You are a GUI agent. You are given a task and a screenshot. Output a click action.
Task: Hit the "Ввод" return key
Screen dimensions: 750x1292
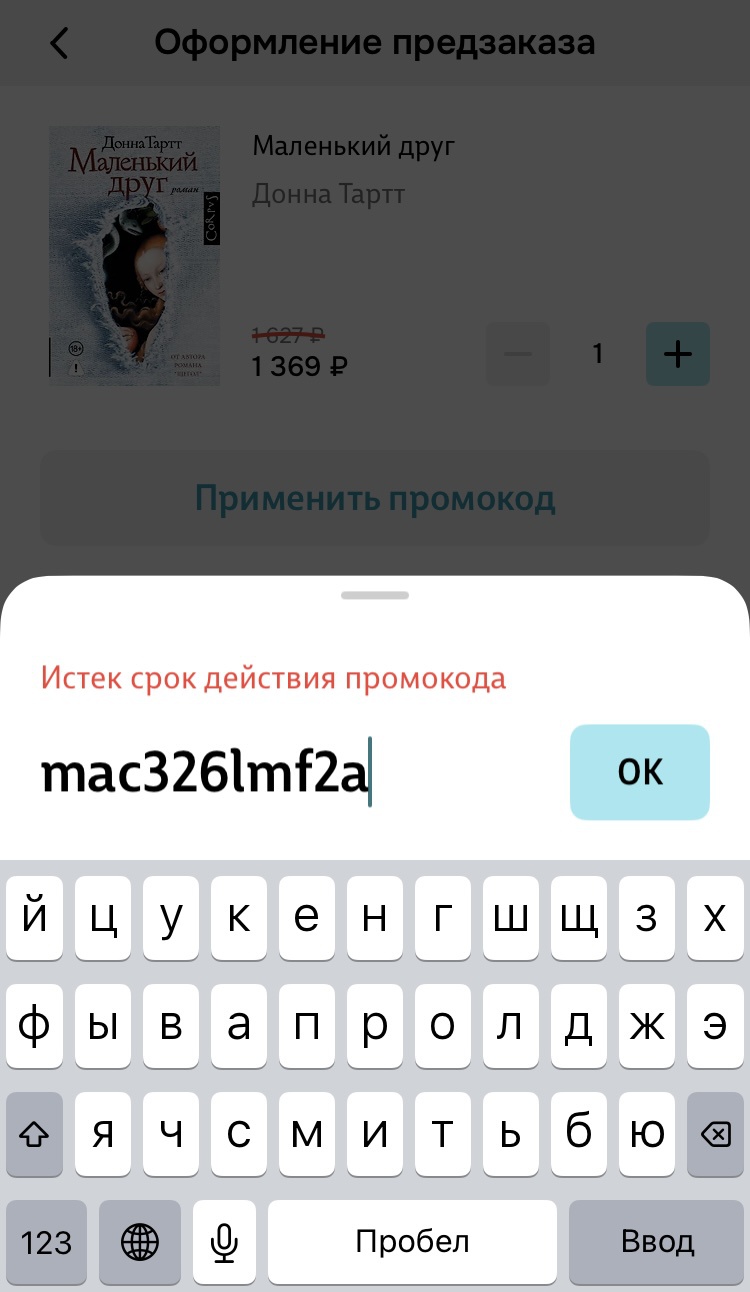click(657, 1242)
